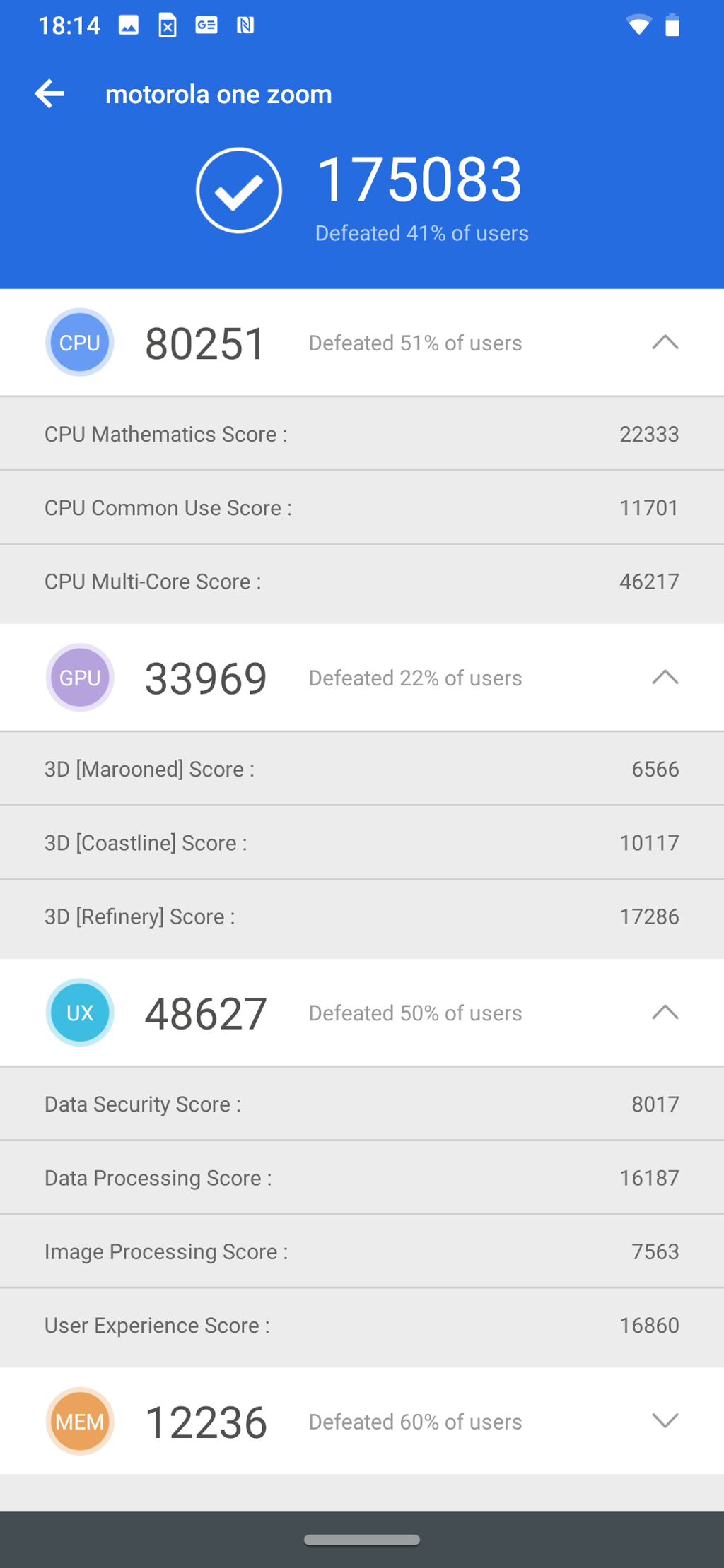Viewport: 724px width, 1568px height.
Task: Go back using the arrow icon
Action: (49, 94)
